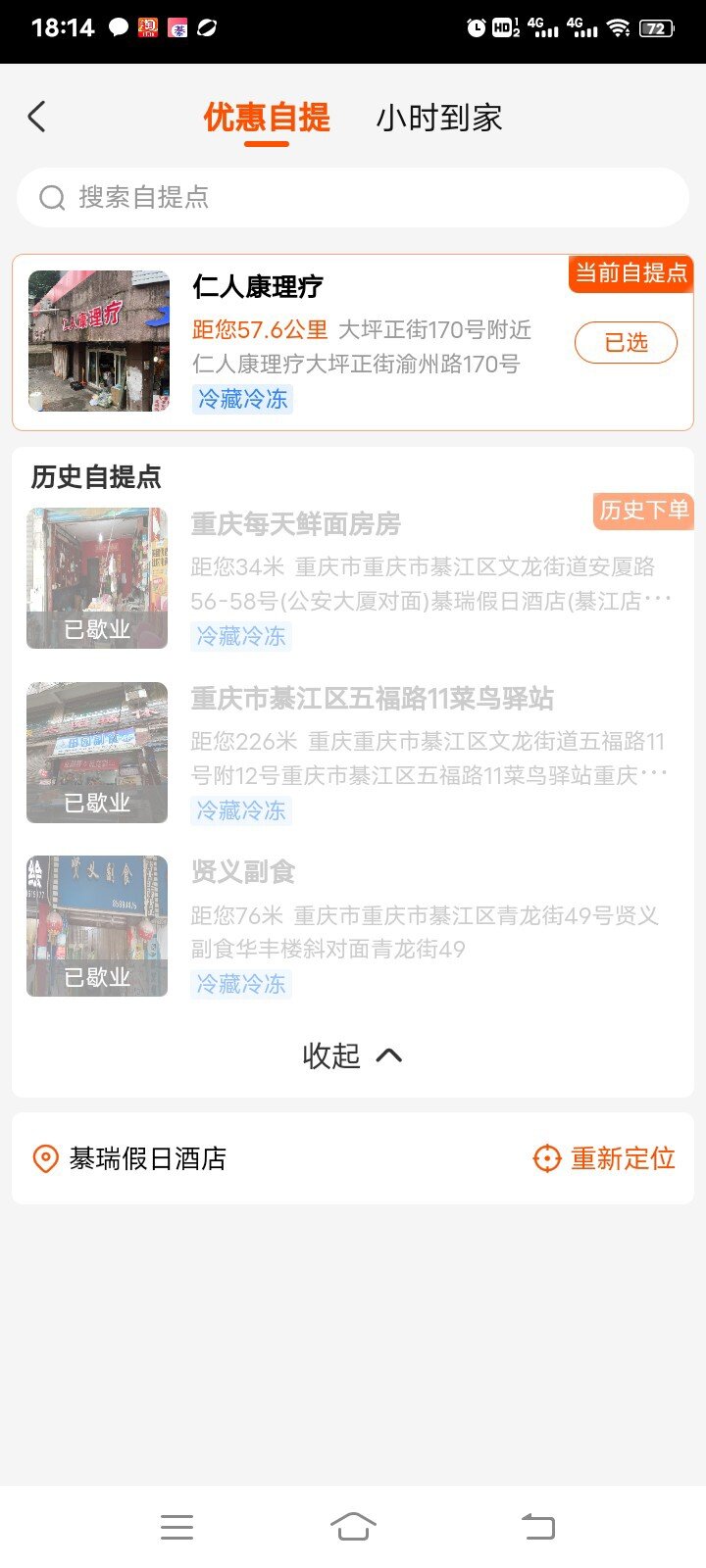Select the 重庆每天鲜面房房 history pickup point
Image resolution: width=706 pixels, height=1568 pixels.
click(x=353, y=578)
